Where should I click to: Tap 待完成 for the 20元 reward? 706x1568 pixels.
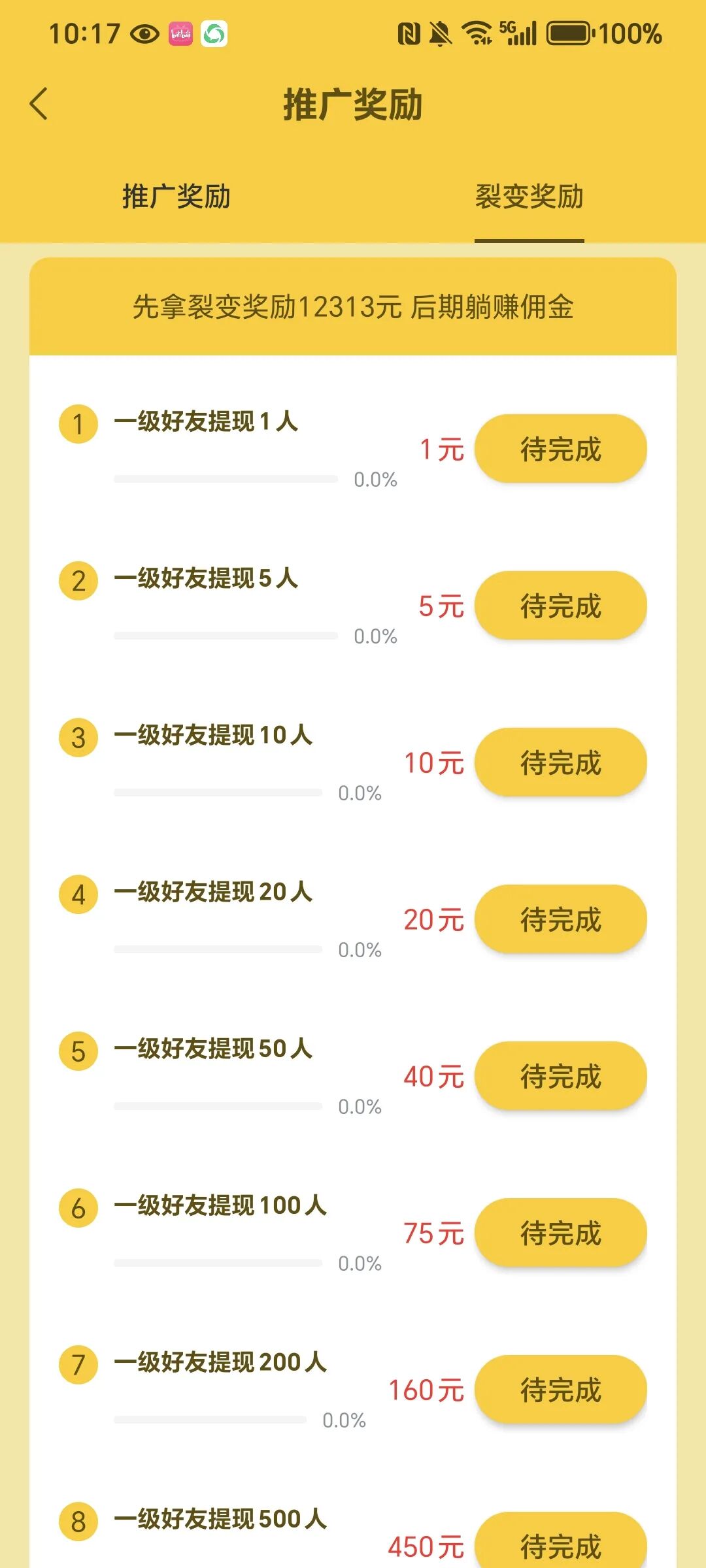pyautogui.click(x=560, y=919)
